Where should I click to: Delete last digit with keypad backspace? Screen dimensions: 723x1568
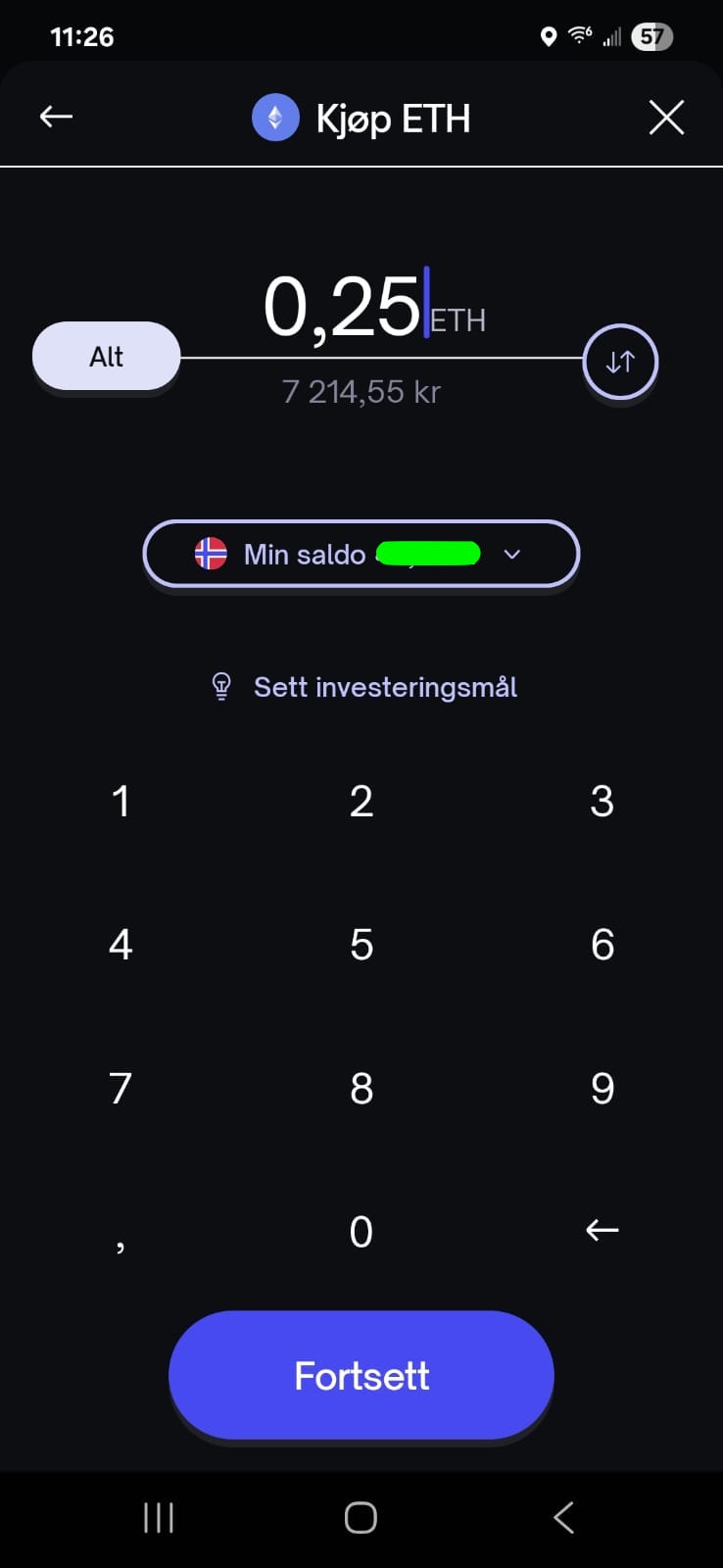click(x=602, y=1230)
